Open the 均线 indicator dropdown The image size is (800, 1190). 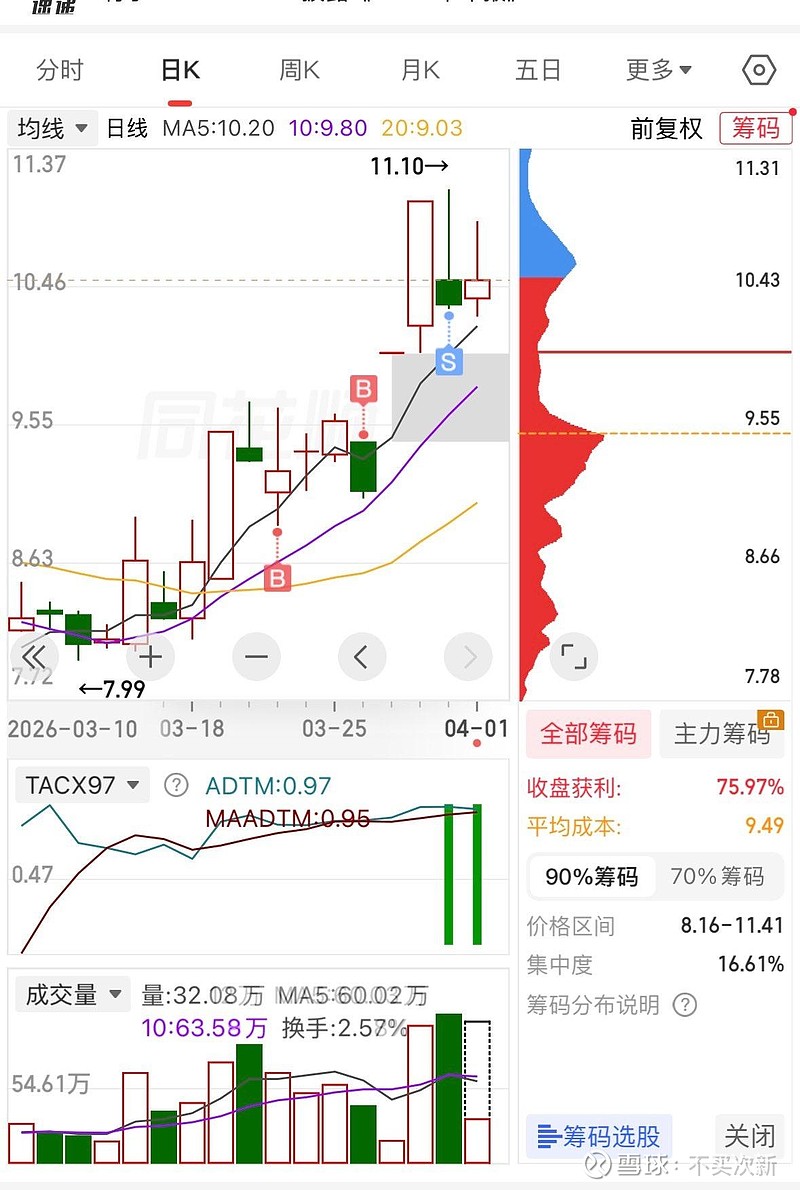click(53, 129)
